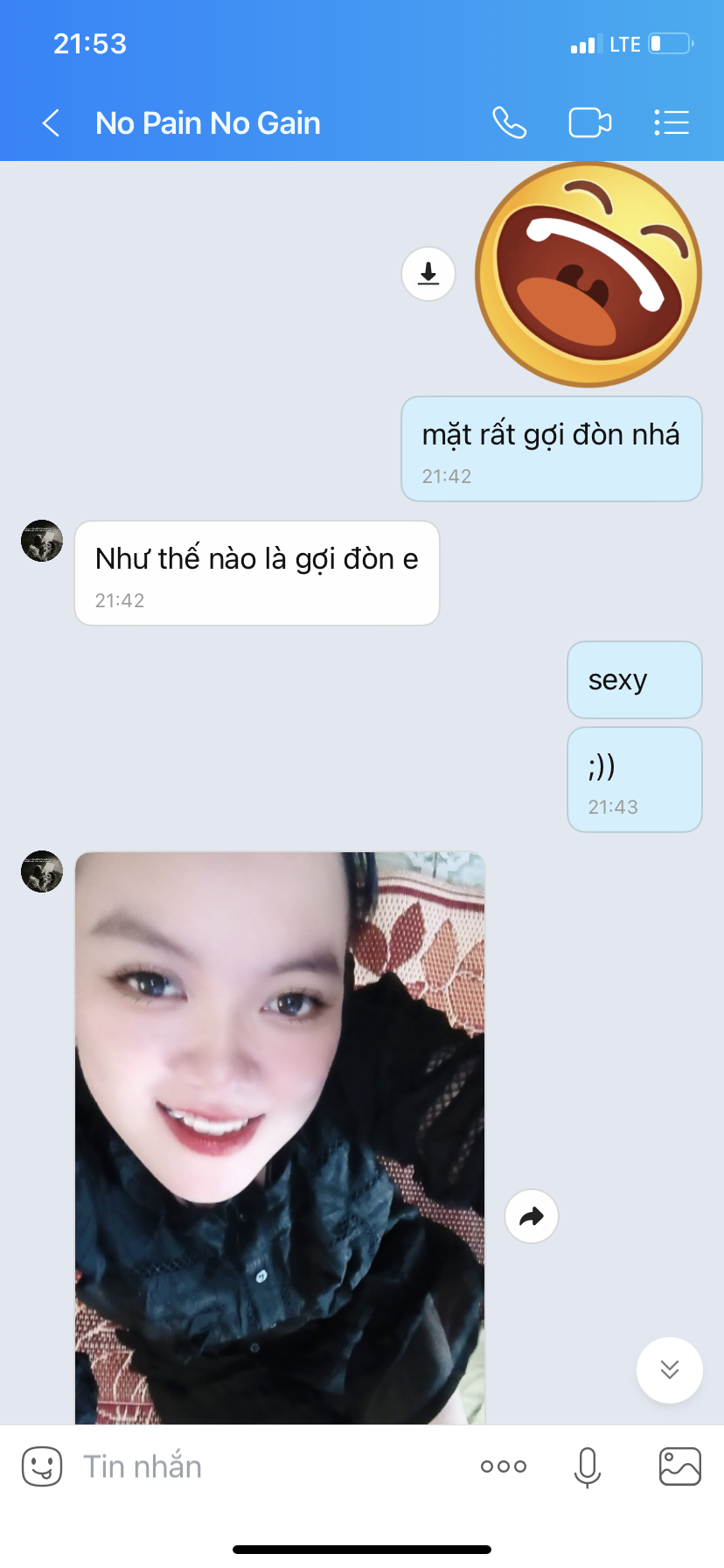Viewport: 724px width, 1568px height.
Task: Start a video call
Action: pyautogui.click(x=589, y=123)
